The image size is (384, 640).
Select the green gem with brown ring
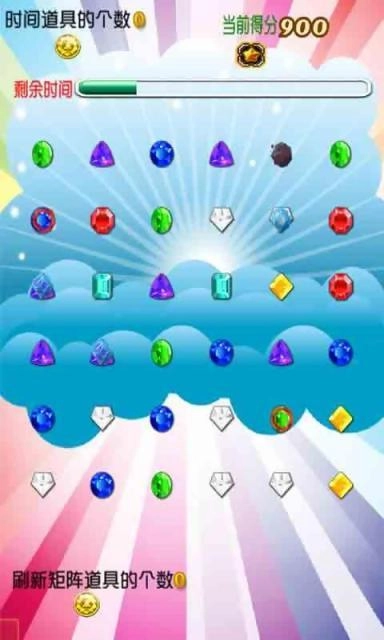click(x=282, y=419)
